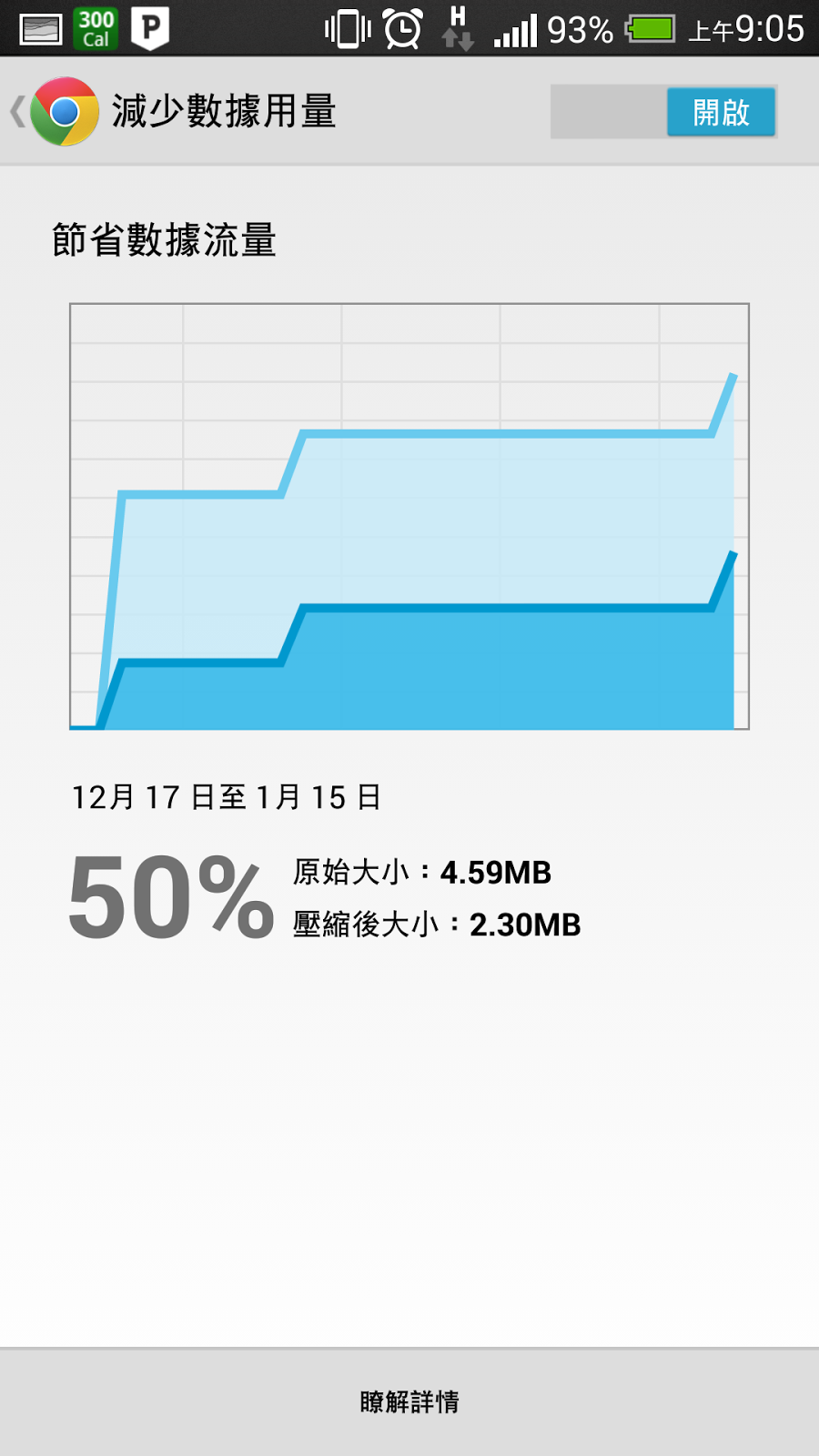Go back using the Chrome icon
Image resolution: width=819 pixels, height=1456 pixels.
click(57, 112)
